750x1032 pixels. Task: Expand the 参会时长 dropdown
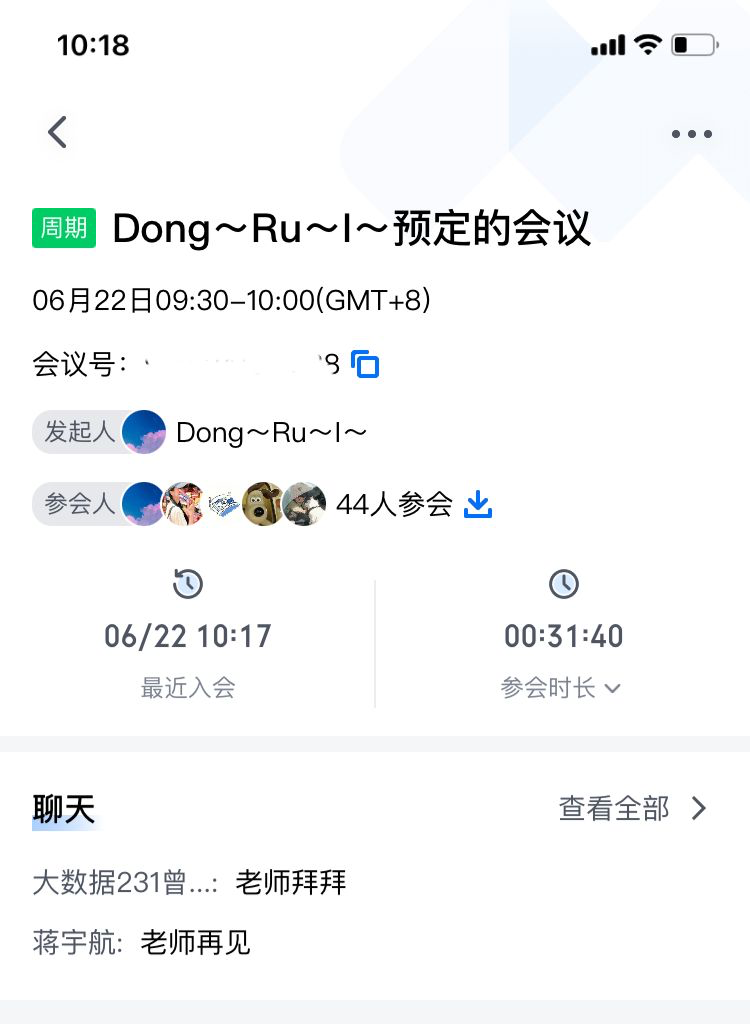(x=562, y=688)
